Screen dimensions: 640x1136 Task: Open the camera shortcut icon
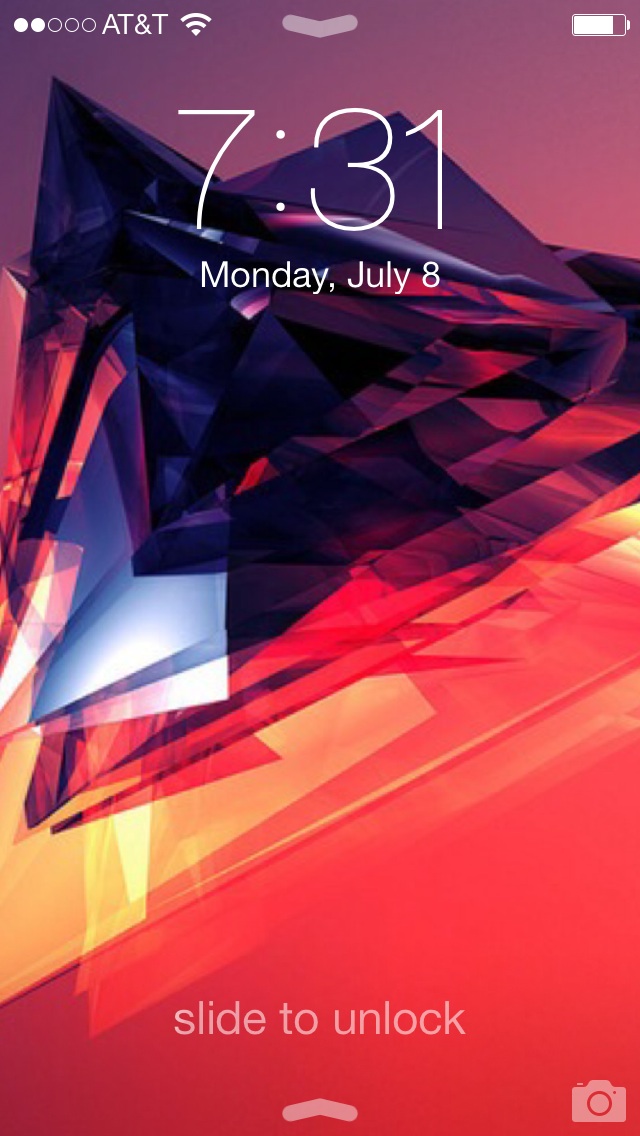tap(598, 1100)
